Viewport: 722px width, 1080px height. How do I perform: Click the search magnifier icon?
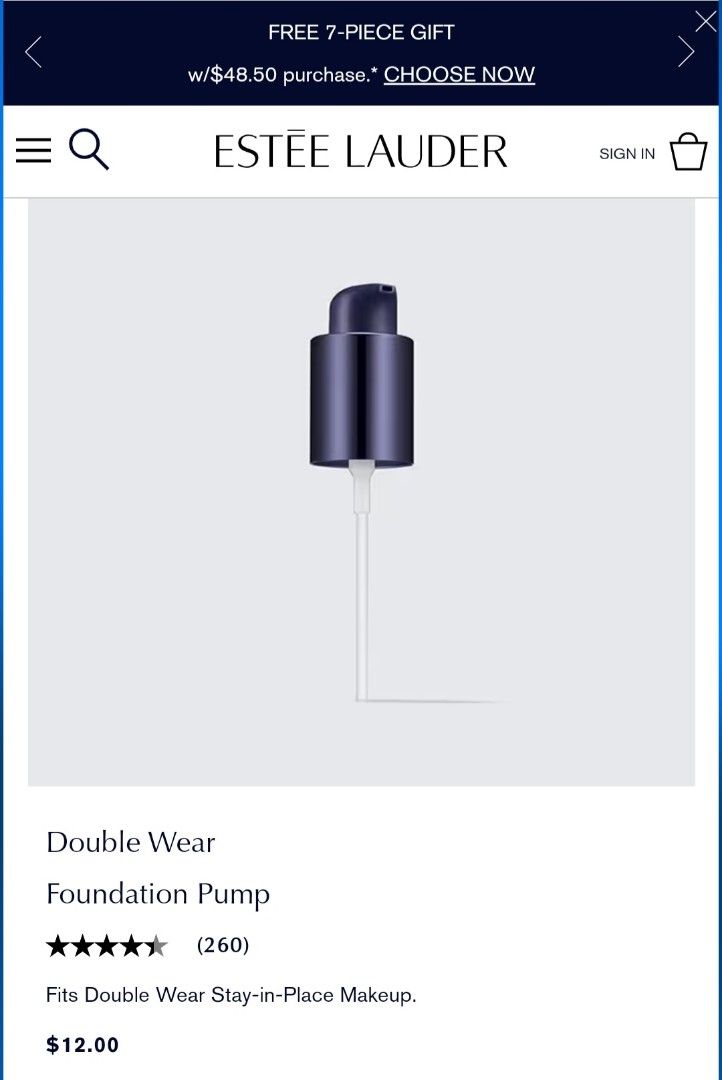[89, 148]
